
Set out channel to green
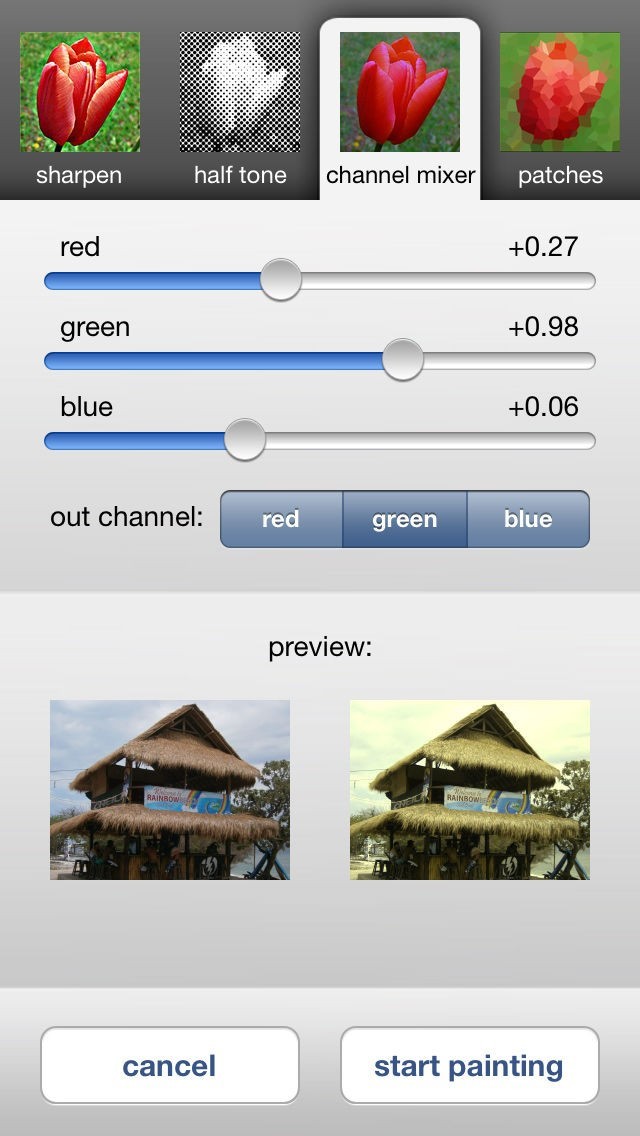pos(404,519)
